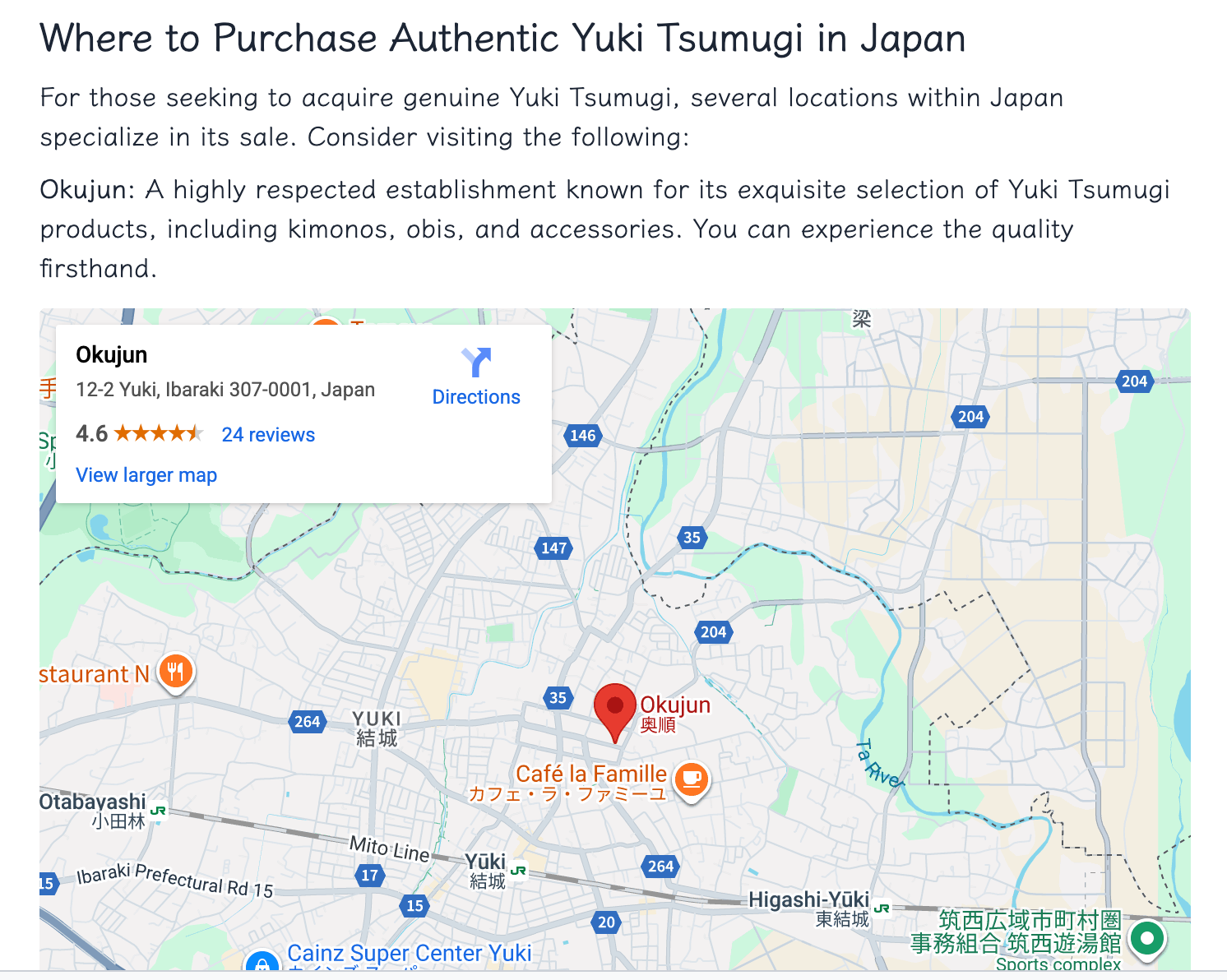Screen dimensions: 1227x980
Task: Open the 24 reviews link
Action: 268,435
